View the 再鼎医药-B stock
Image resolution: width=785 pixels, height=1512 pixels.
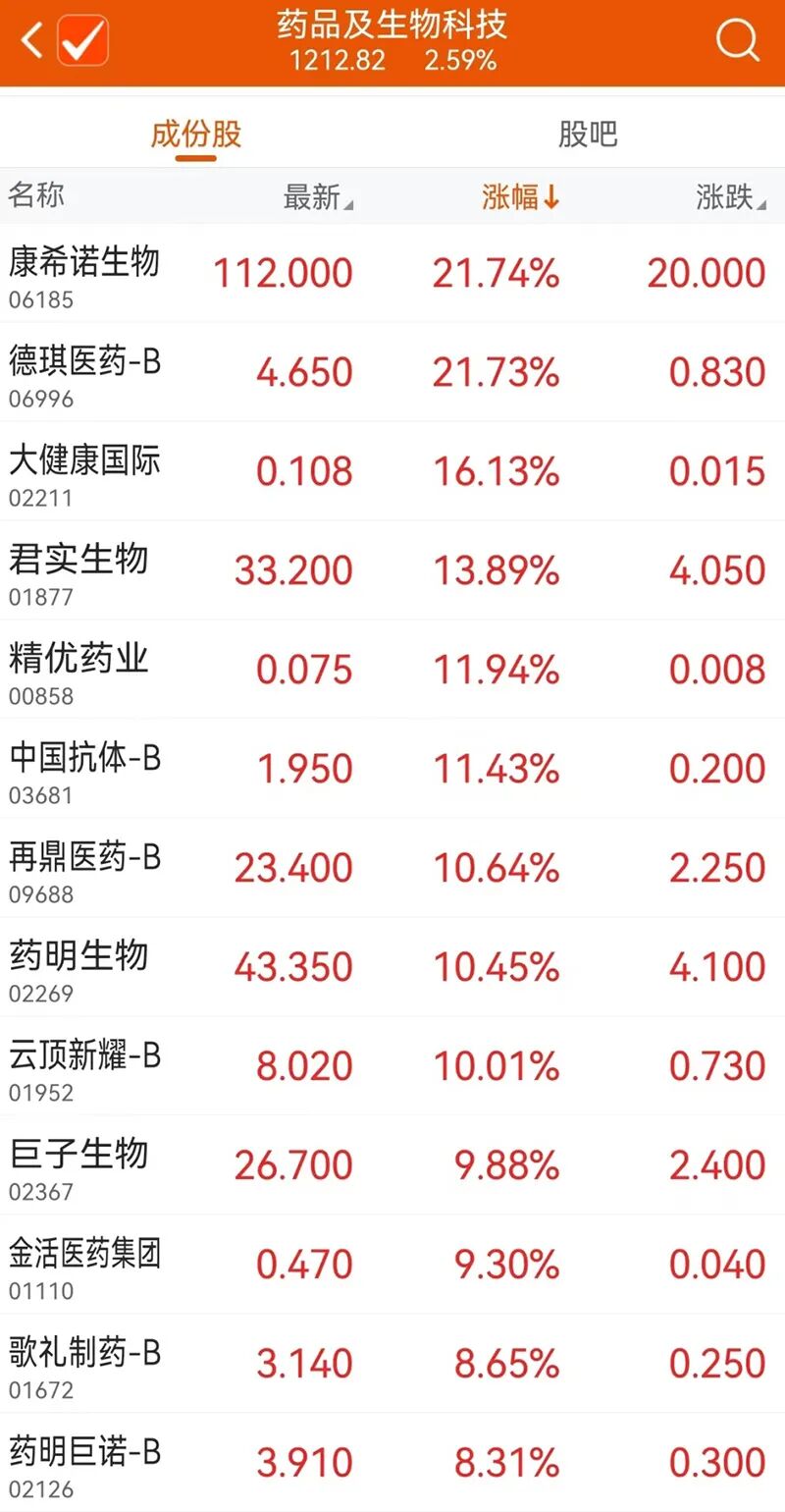click(x=392, y=868)
